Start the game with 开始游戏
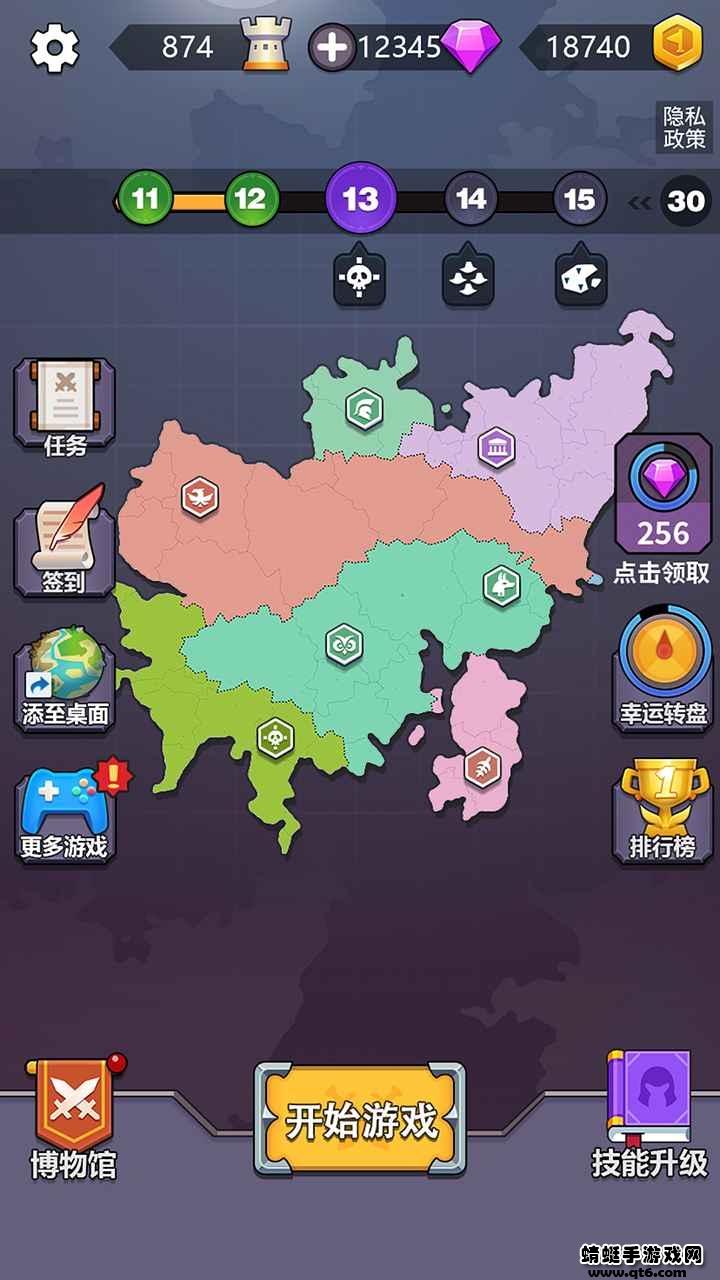 point(361,1119)
